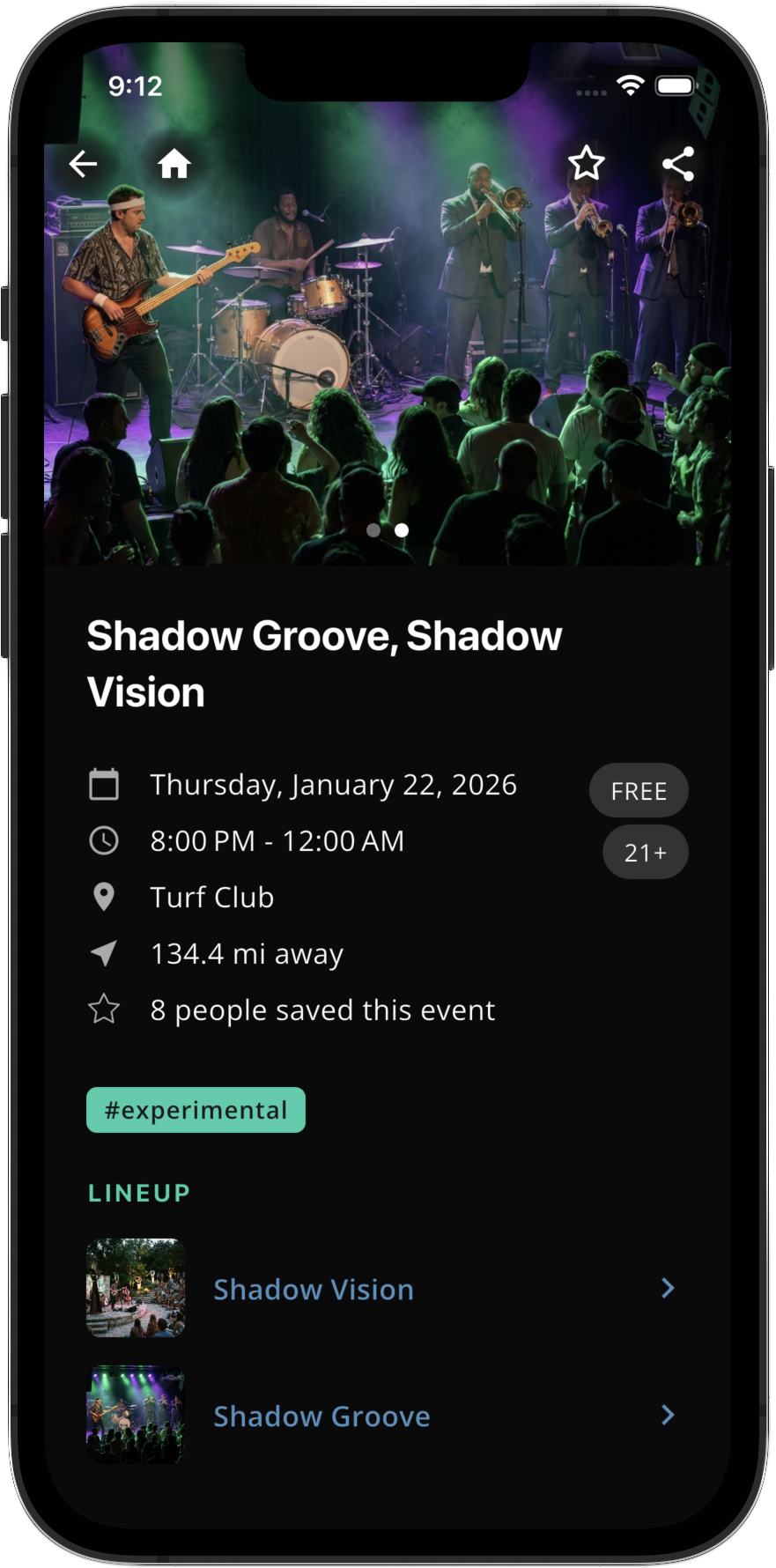Tap the #experimental tag chip
The width and height of the screenshot is (776, 1568).
click(196, 1110)
